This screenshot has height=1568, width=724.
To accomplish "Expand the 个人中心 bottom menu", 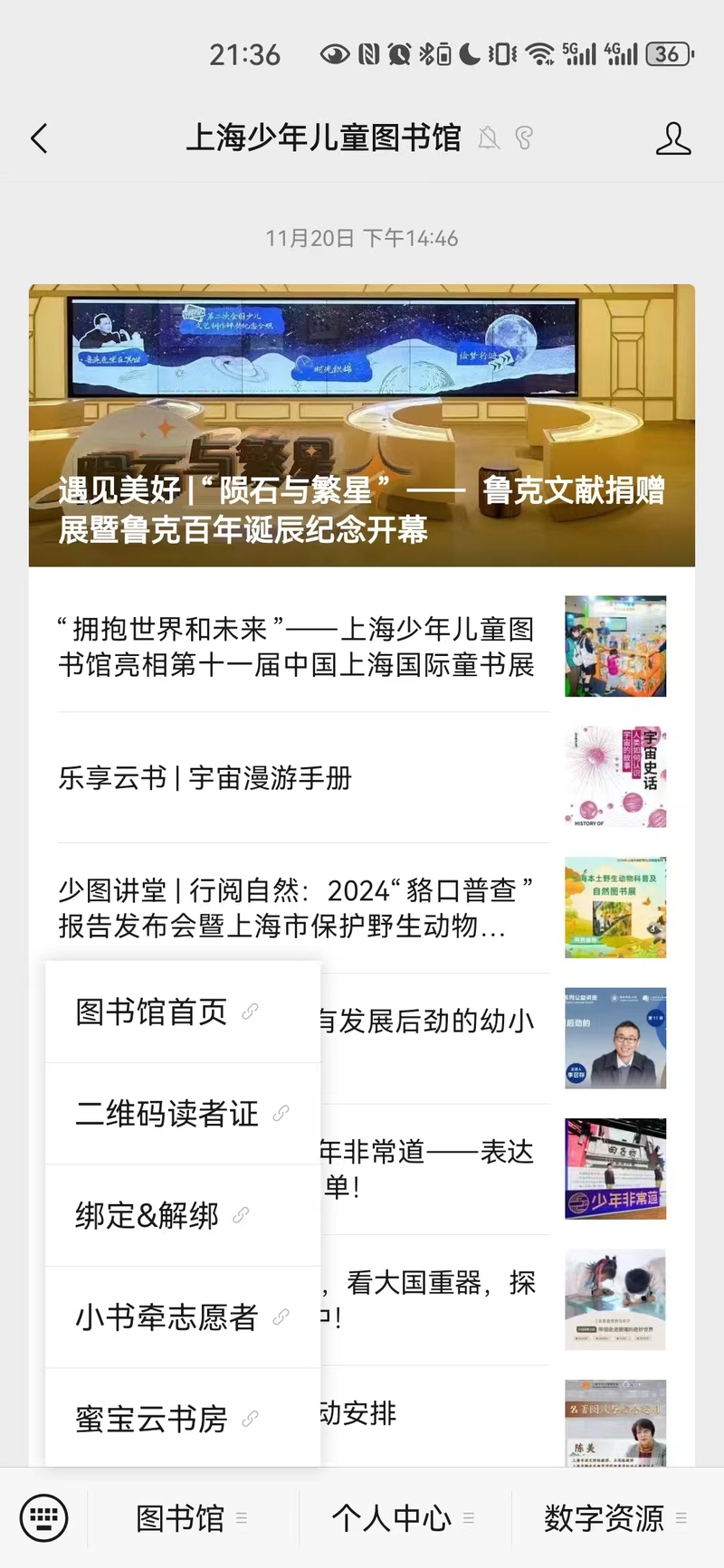I will pos(404,1518).
